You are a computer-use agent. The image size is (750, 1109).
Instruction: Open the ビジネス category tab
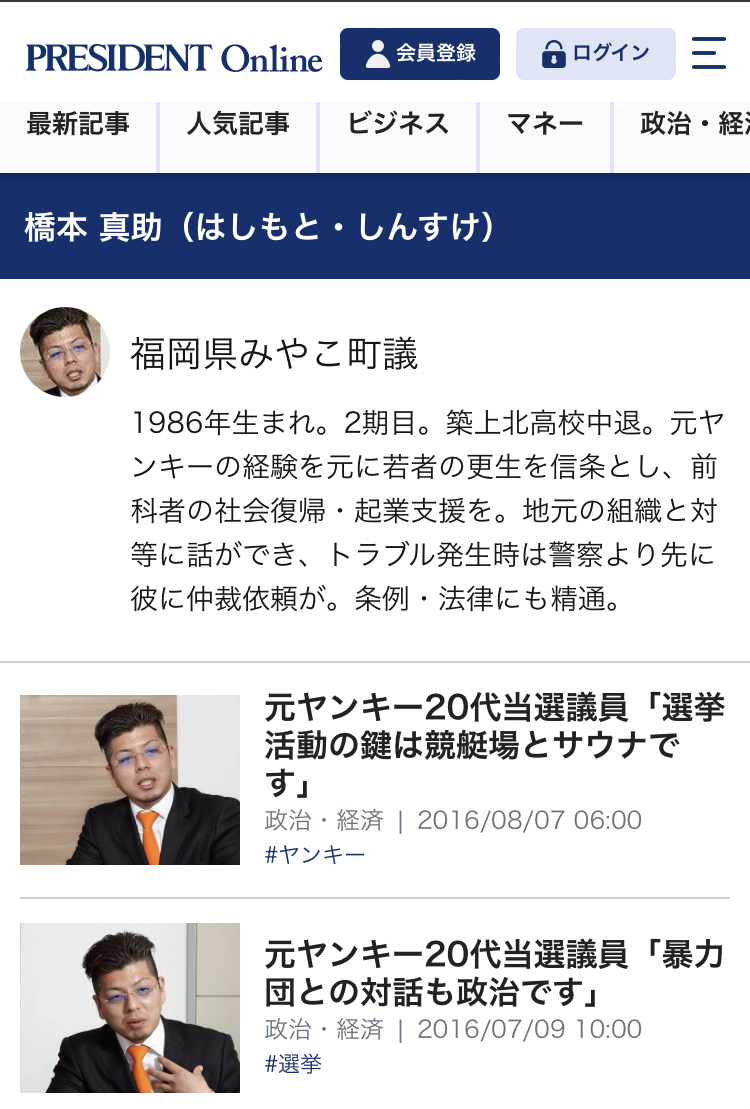coord(398,124)
